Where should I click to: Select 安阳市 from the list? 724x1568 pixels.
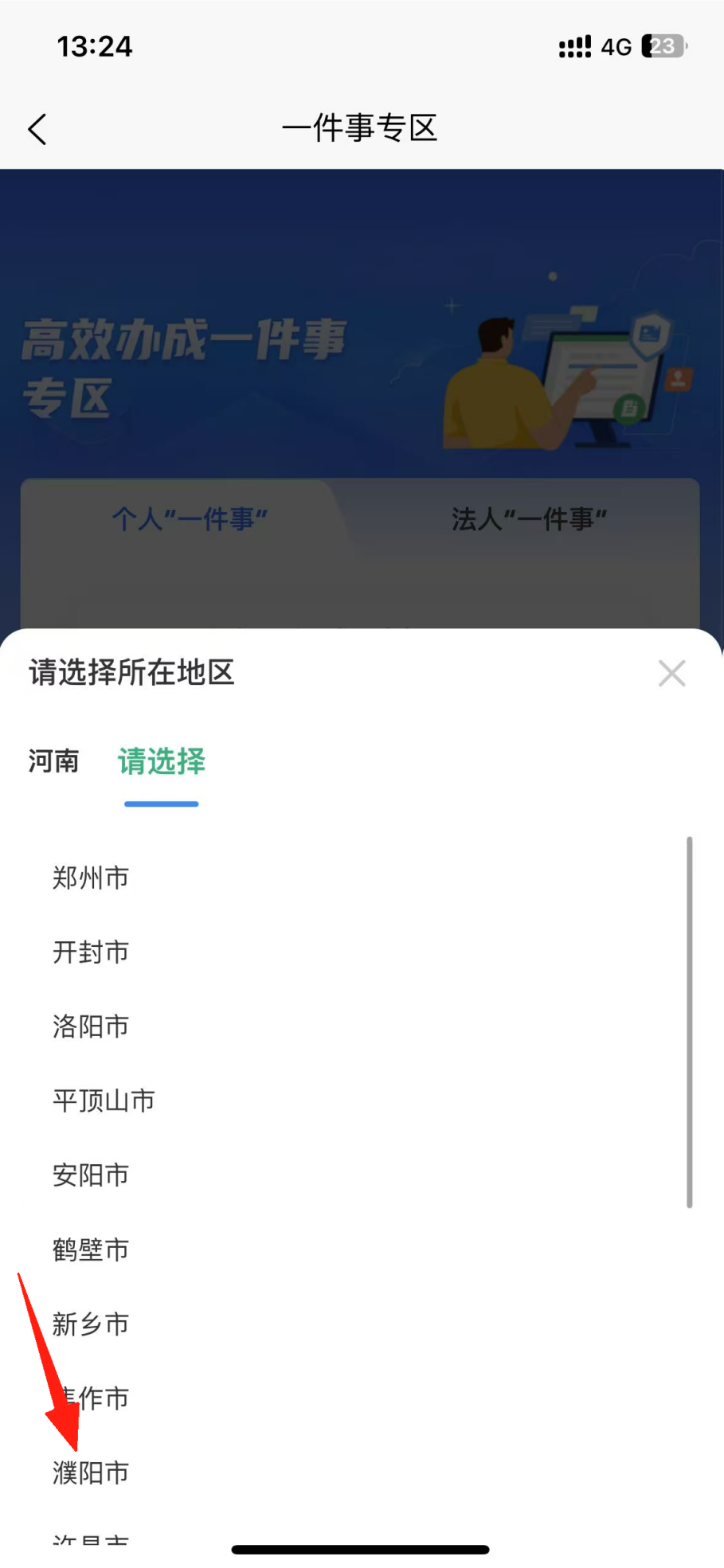click(x=91, y=1175)
